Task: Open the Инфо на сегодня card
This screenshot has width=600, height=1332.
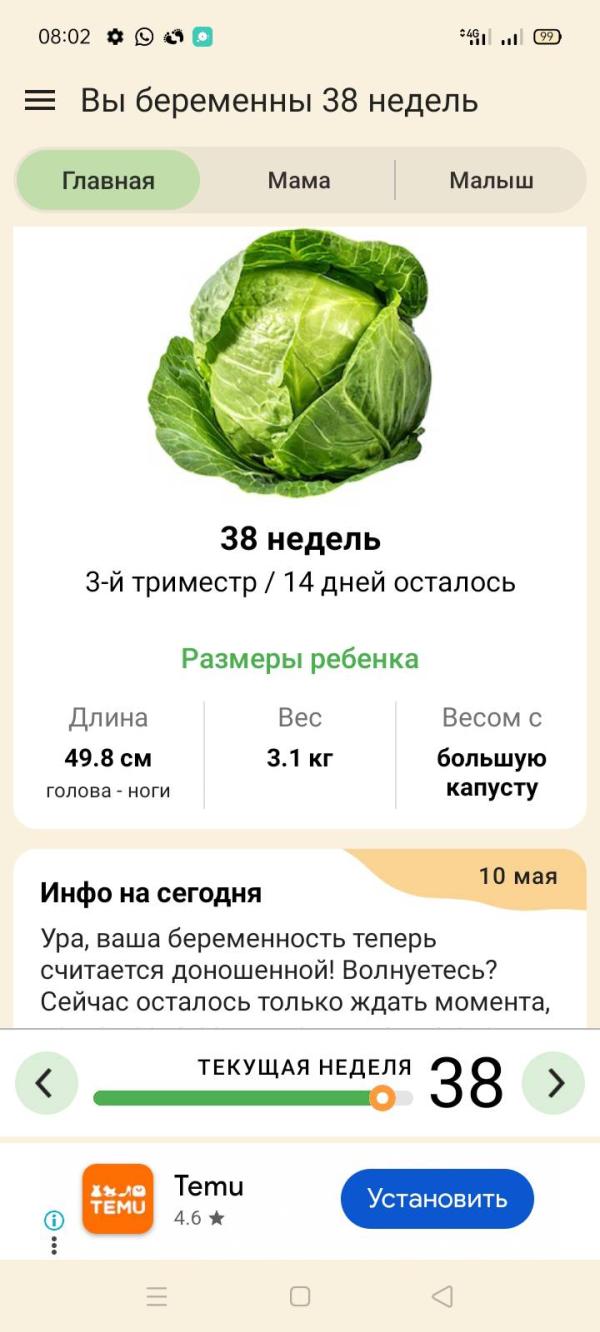Action: 299,940
